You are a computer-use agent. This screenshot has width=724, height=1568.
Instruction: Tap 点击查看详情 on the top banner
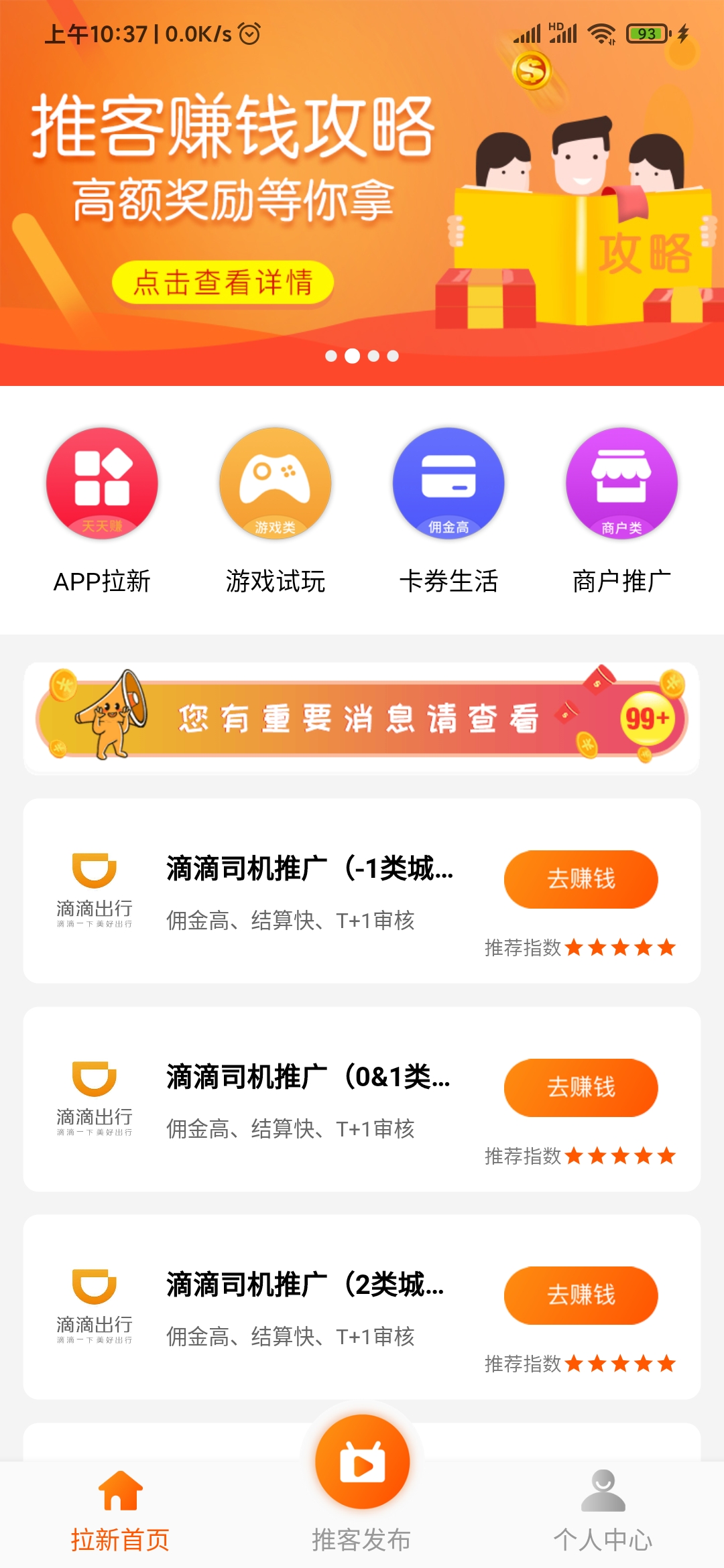pyautogui.click(x=223, y=282)
